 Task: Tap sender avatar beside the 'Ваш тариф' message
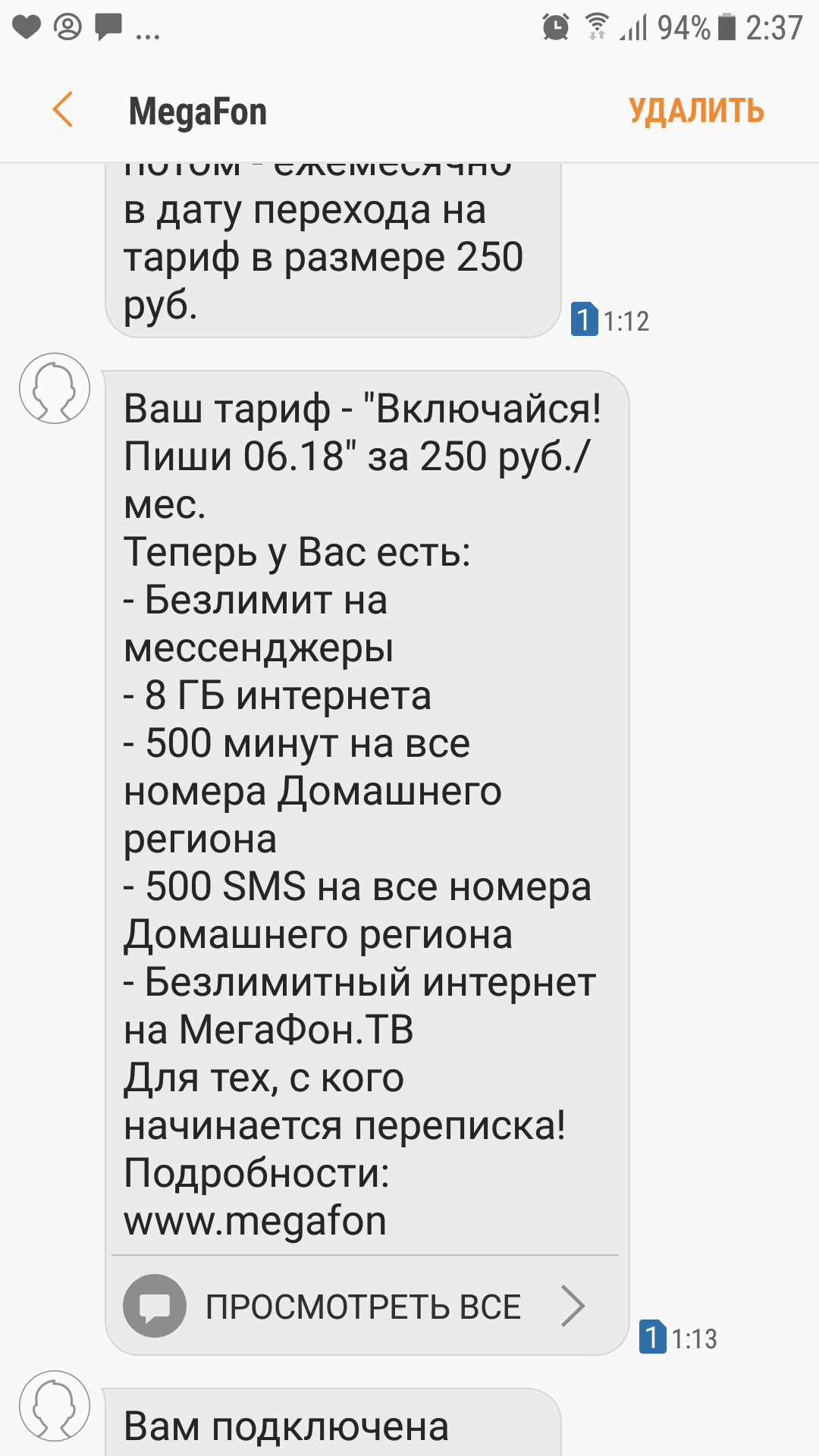click(55, 388)
